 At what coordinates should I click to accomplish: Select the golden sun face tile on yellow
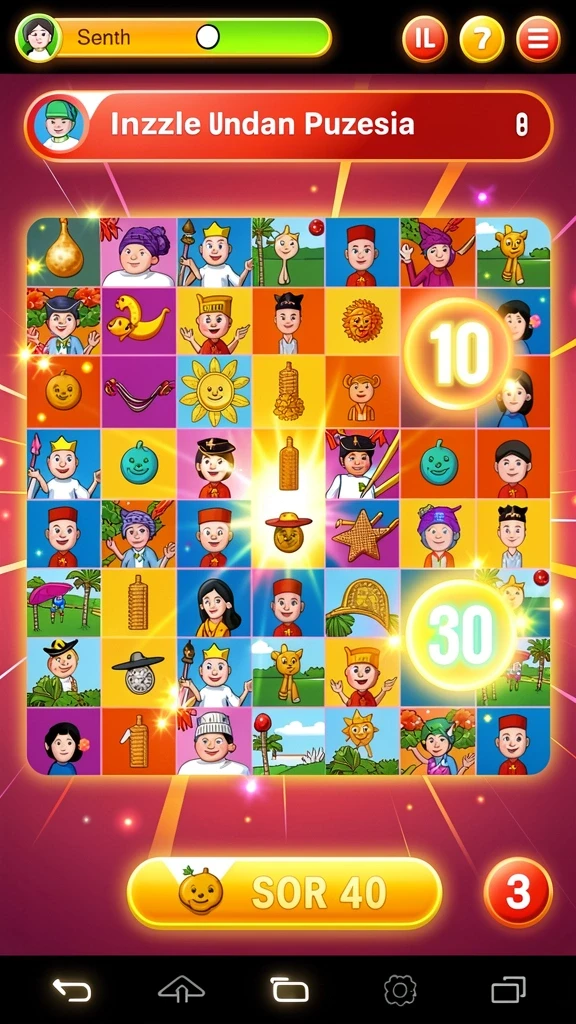(x=362, y=322)
